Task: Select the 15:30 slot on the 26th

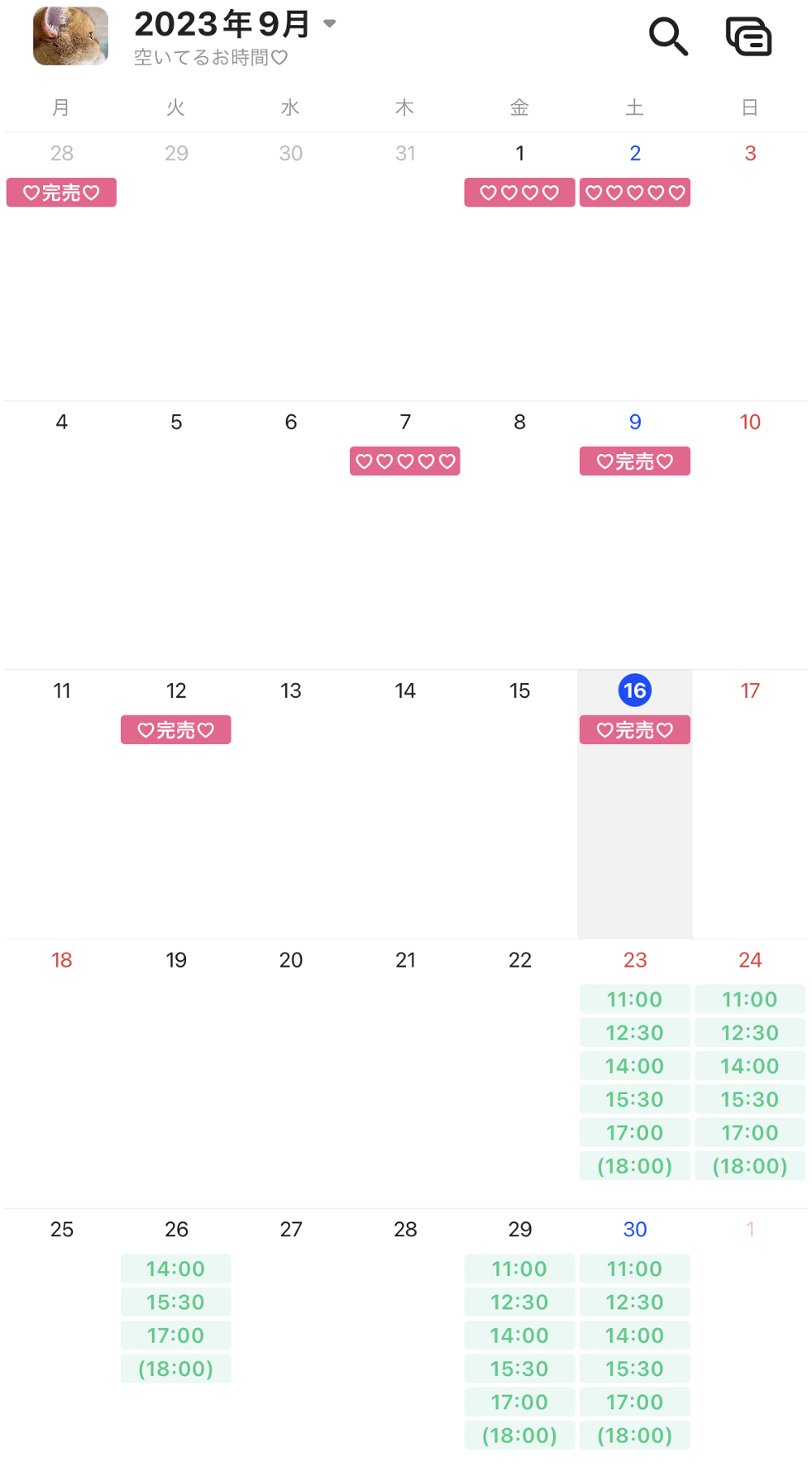Action: point(176,1302)
